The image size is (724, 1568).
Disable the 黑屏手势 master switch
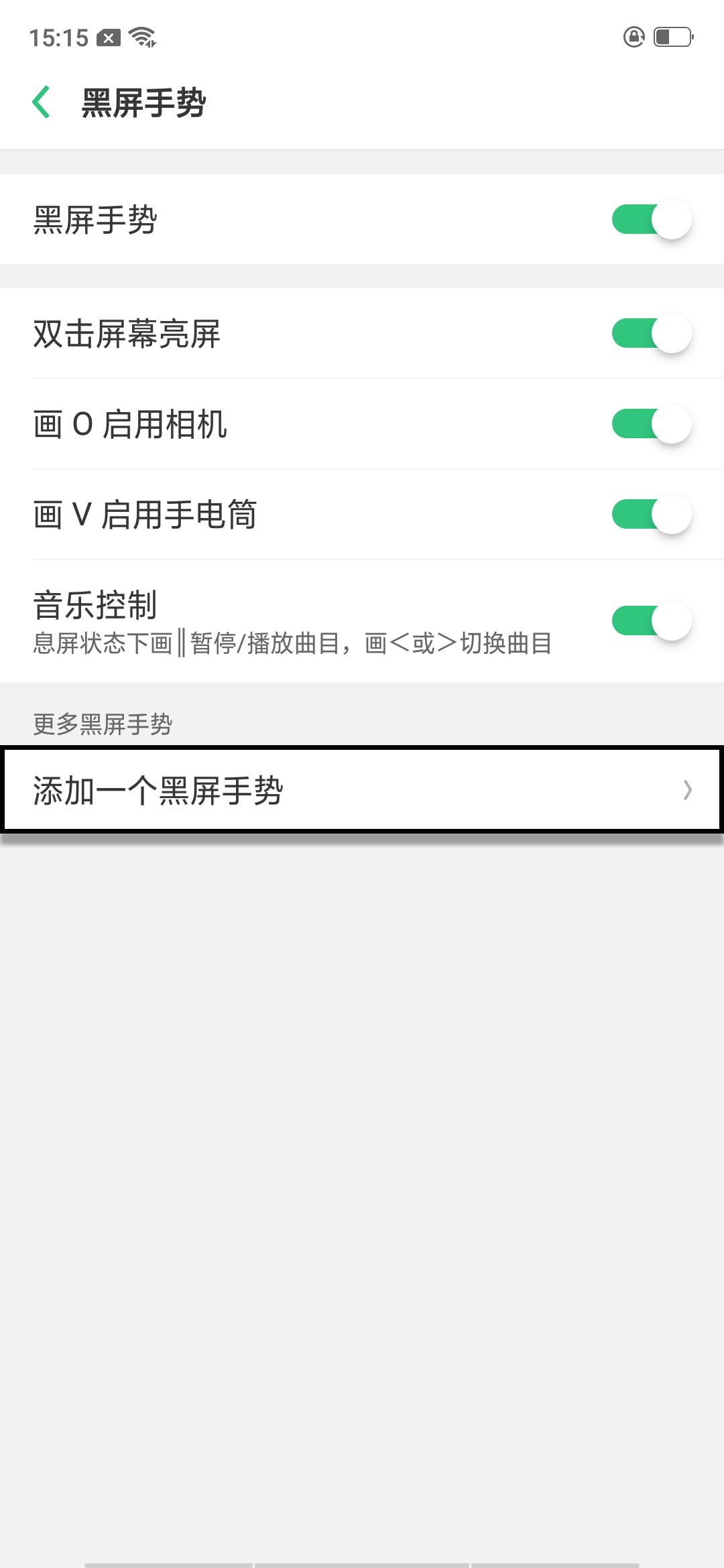(651, 218)
